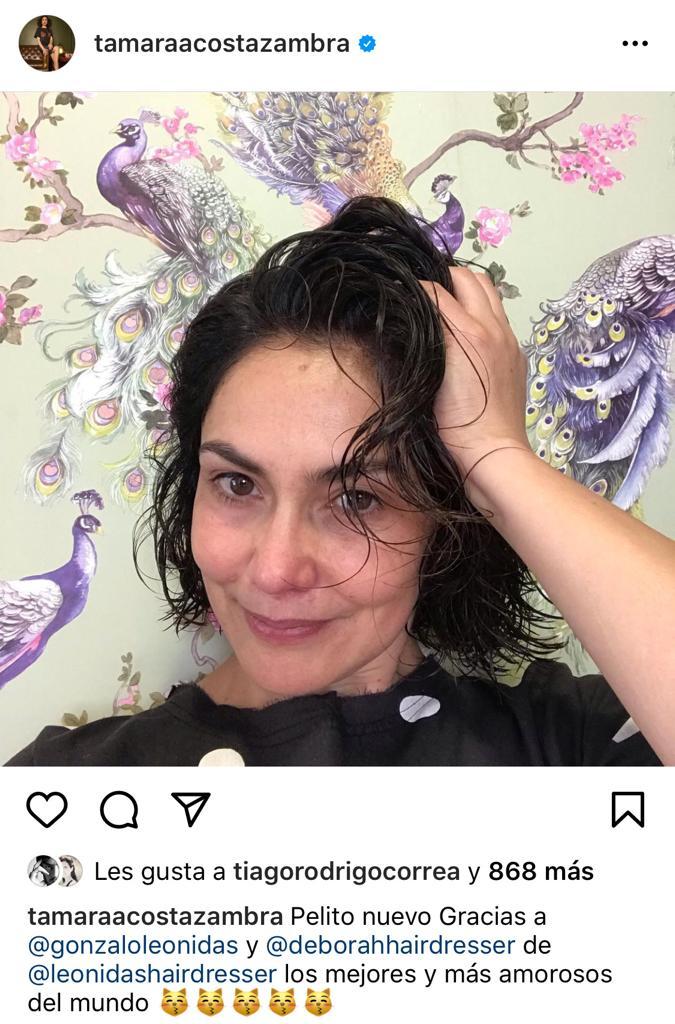Open the comments bubble icon

click(119, 809)
